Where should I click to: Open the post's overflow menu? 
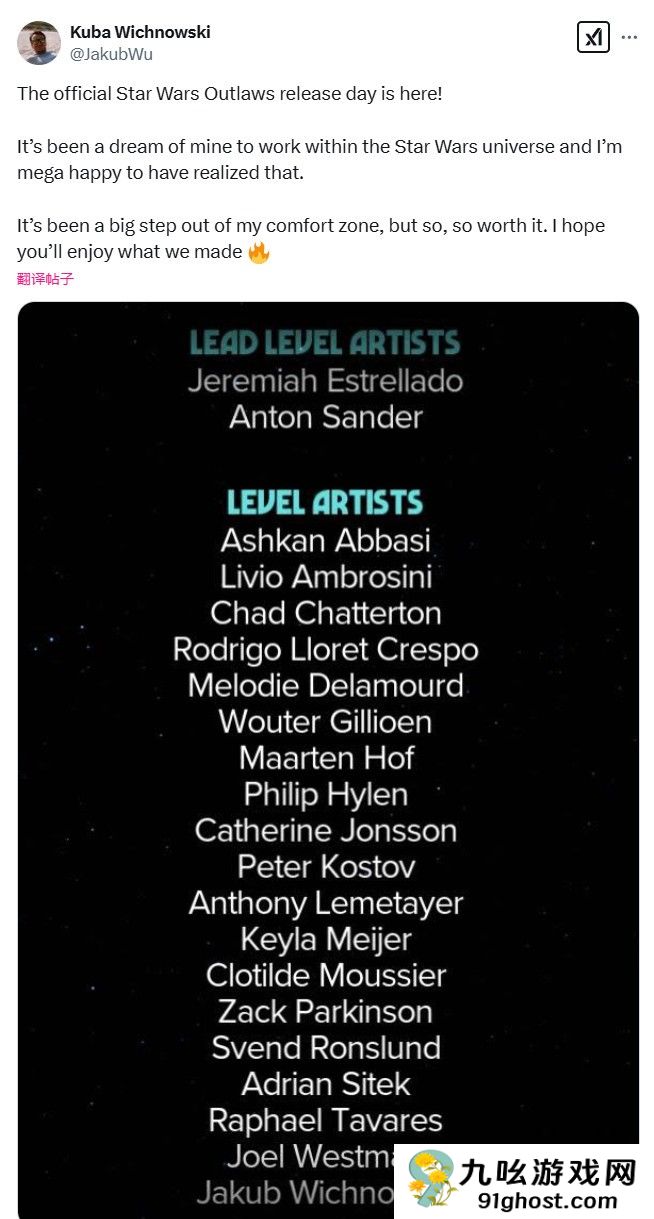pyautogui.click(x=629, y=38)
